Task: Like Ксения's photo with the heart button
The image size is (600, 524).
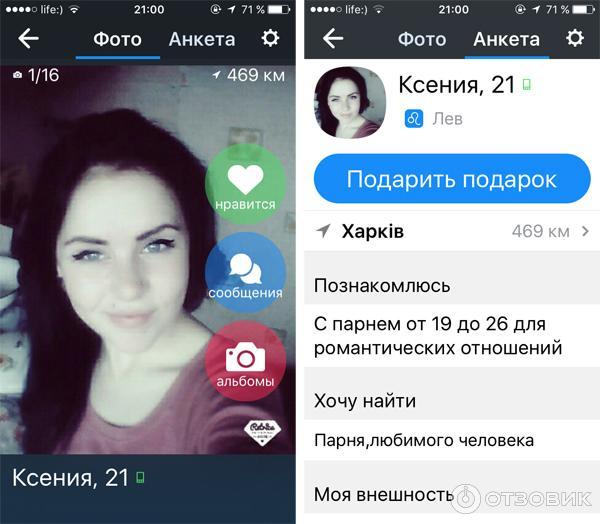Action: tap(245, 184)
